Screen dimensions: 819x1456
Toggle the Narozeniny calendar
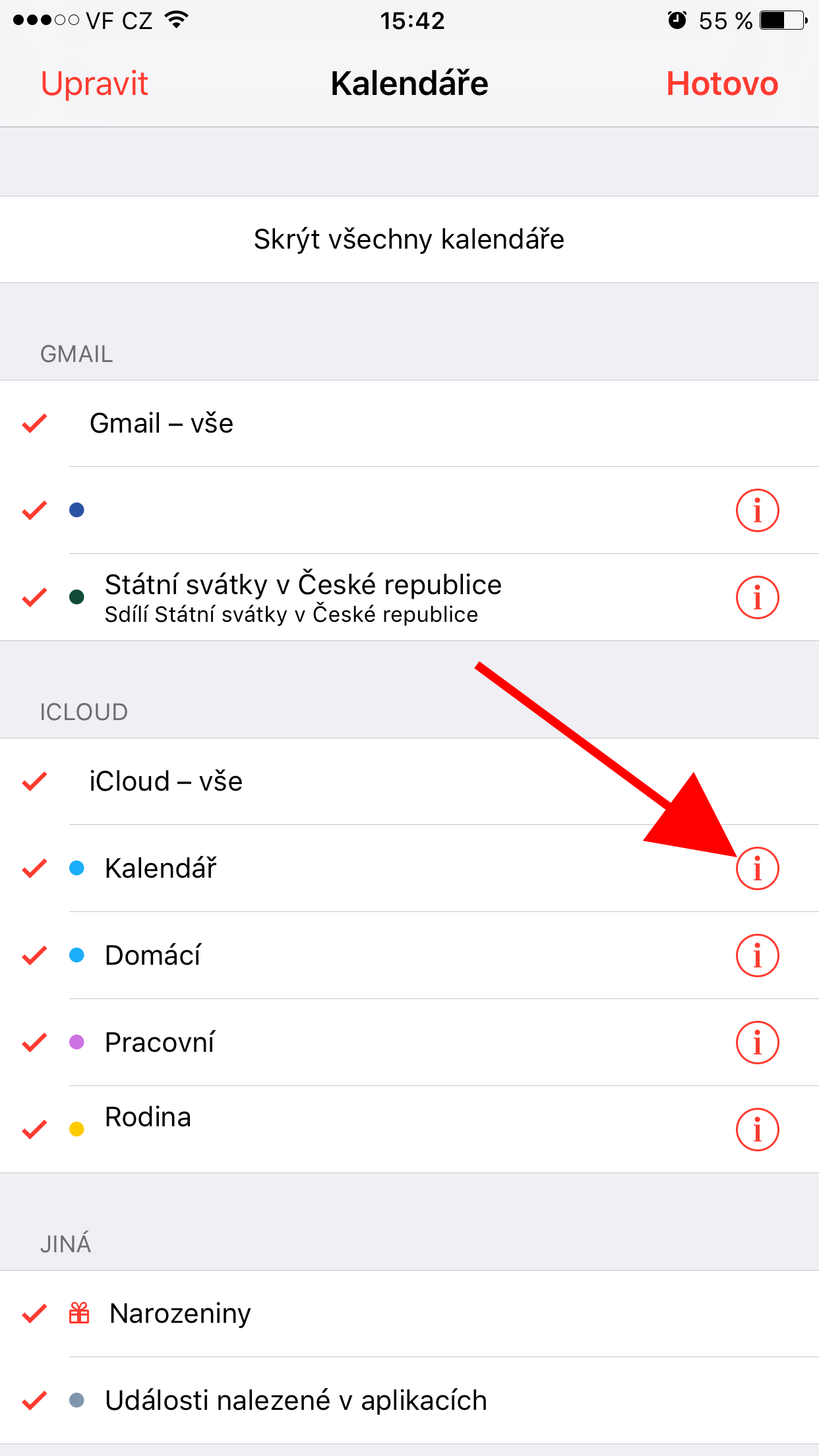point(180,1314)
